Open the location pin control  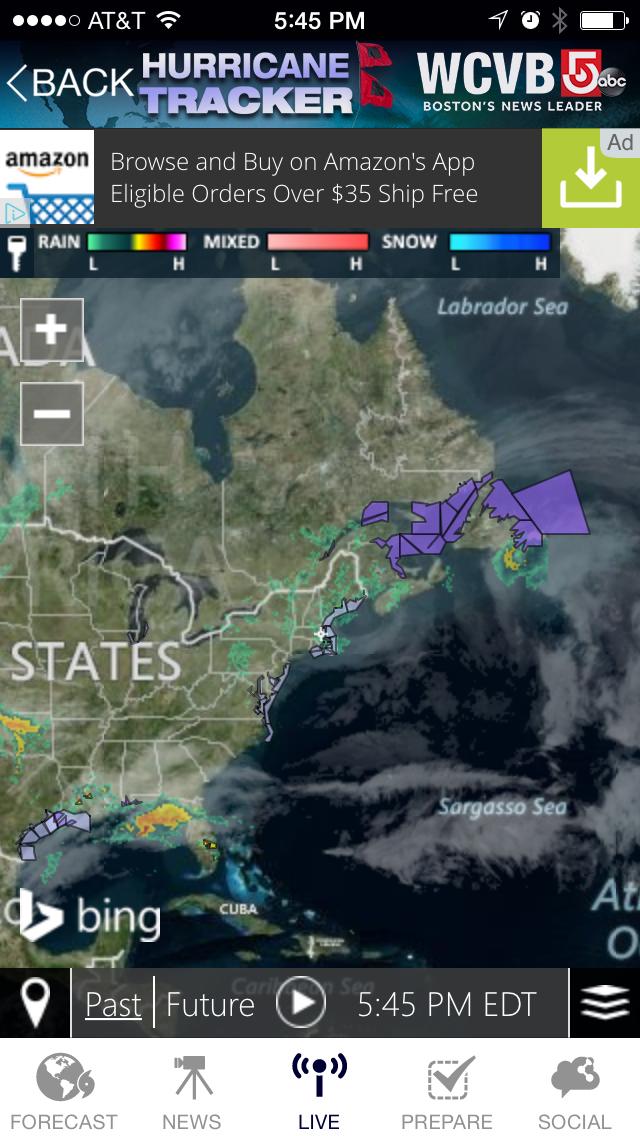click(x=36, y=1003)
